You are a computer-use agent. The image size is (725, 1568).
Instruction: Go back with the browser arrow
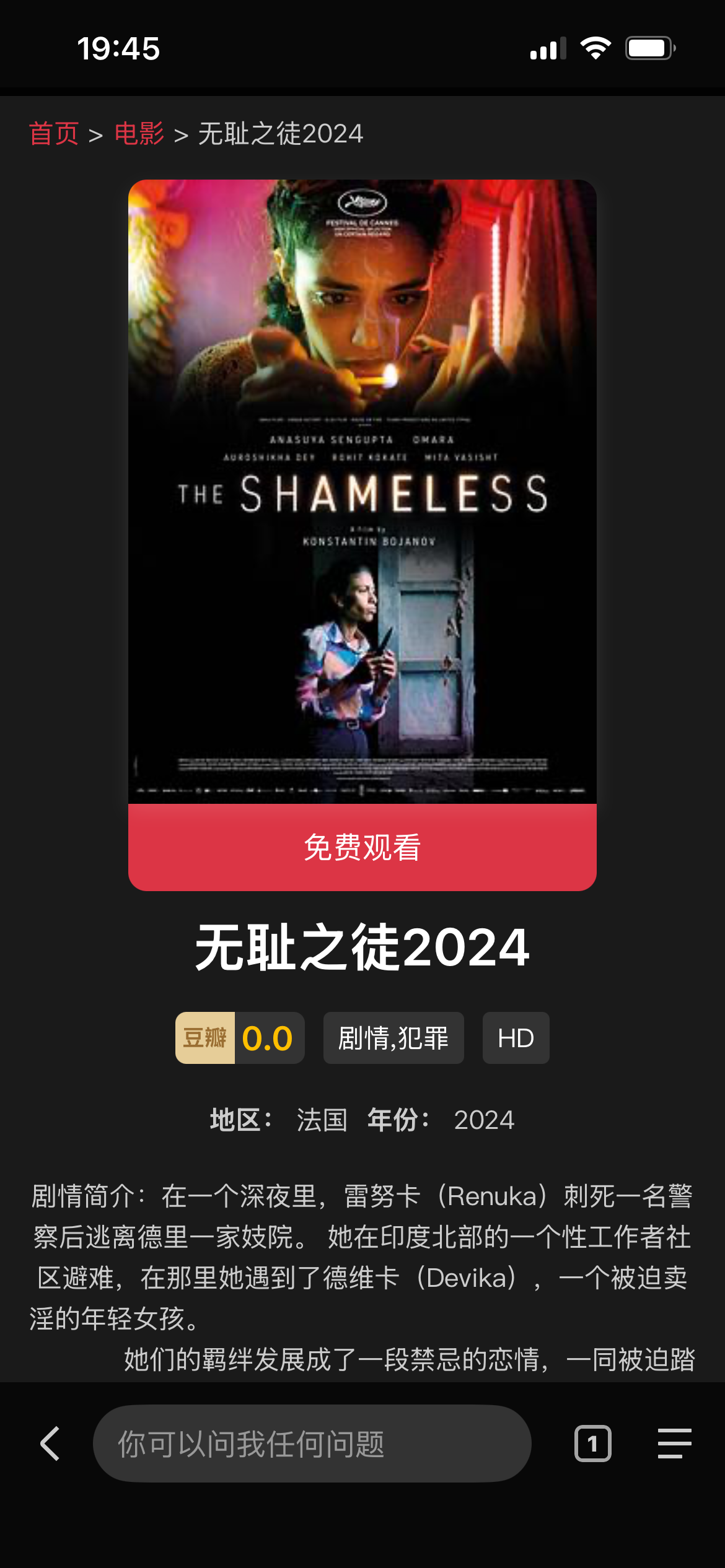50,1444
